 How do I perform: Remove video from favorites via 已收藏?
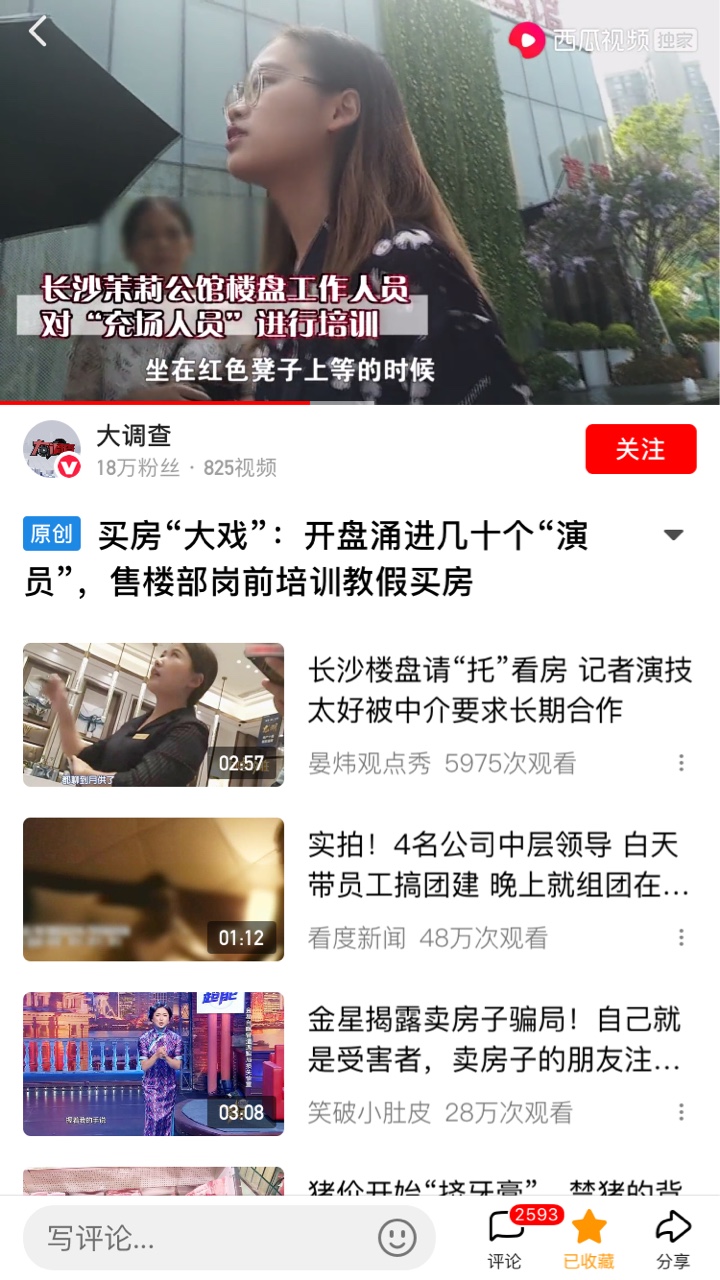(x=589, y=1238)
